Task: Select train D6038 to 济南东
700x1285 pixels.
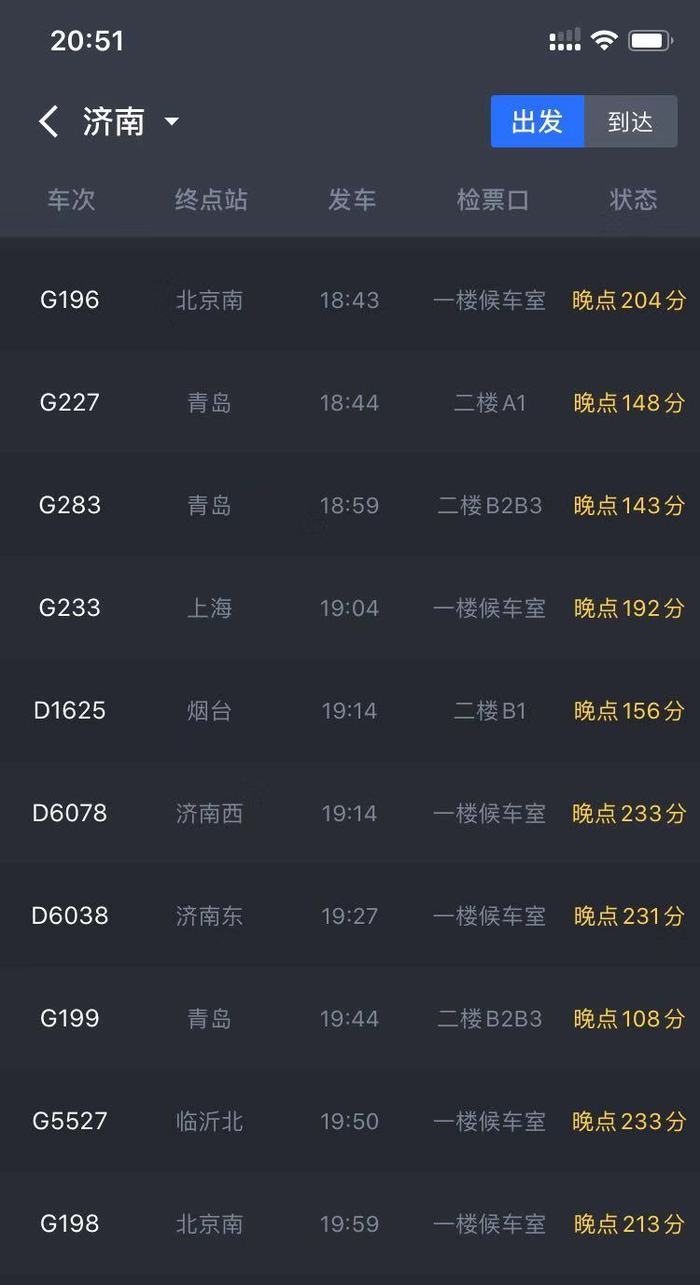Action: click(x=350, y=916)
